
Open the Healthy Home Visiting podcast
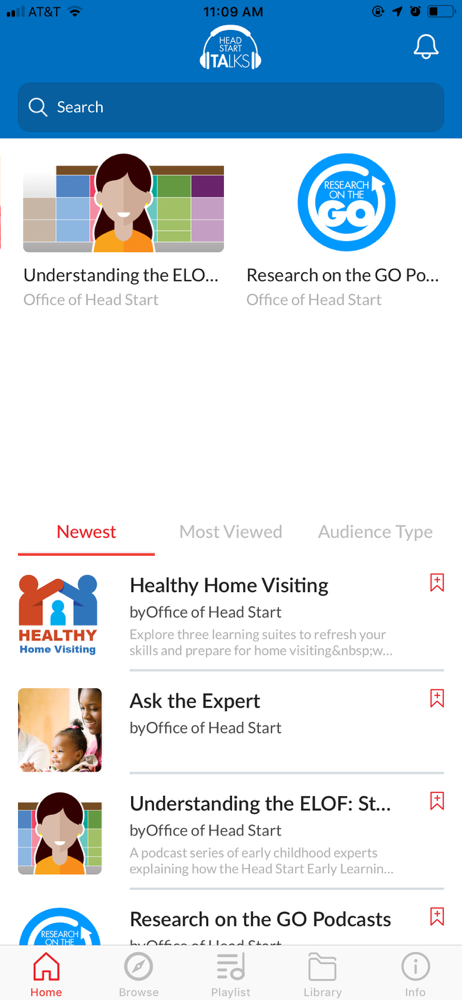[x=231, y=617]
